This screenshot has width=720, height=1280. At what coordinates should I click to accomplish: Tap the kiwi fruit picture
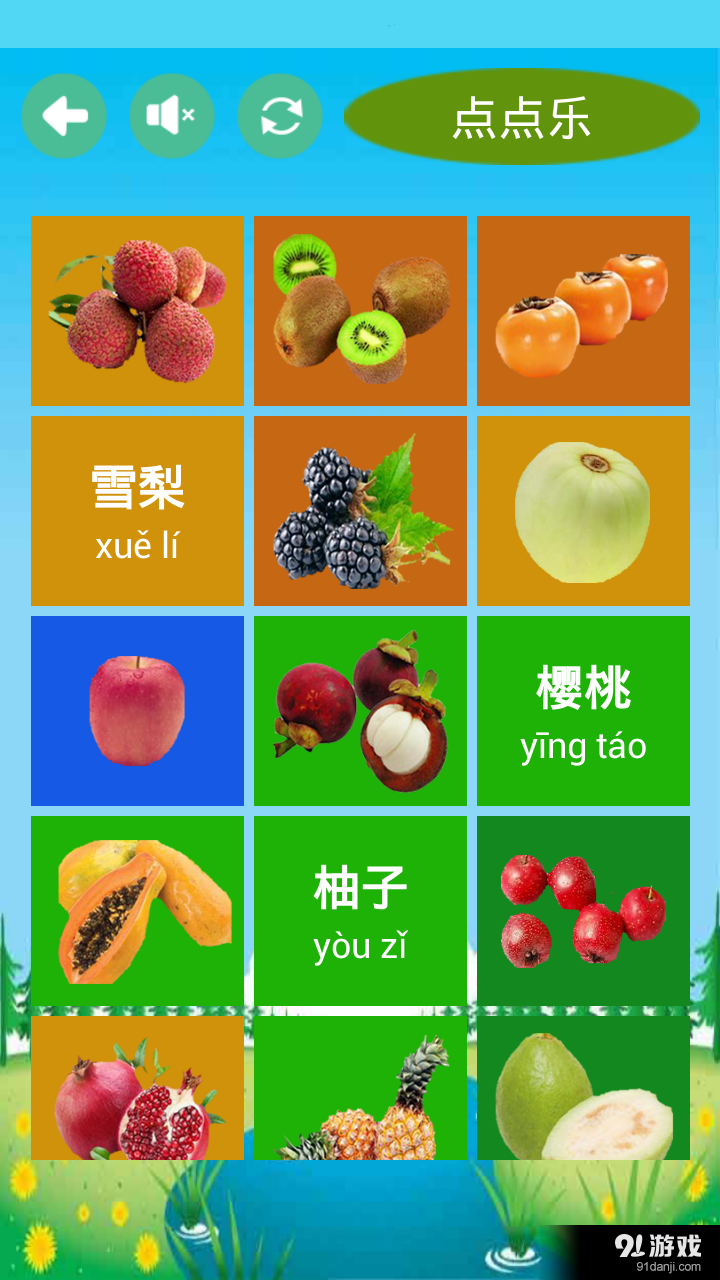360,309
